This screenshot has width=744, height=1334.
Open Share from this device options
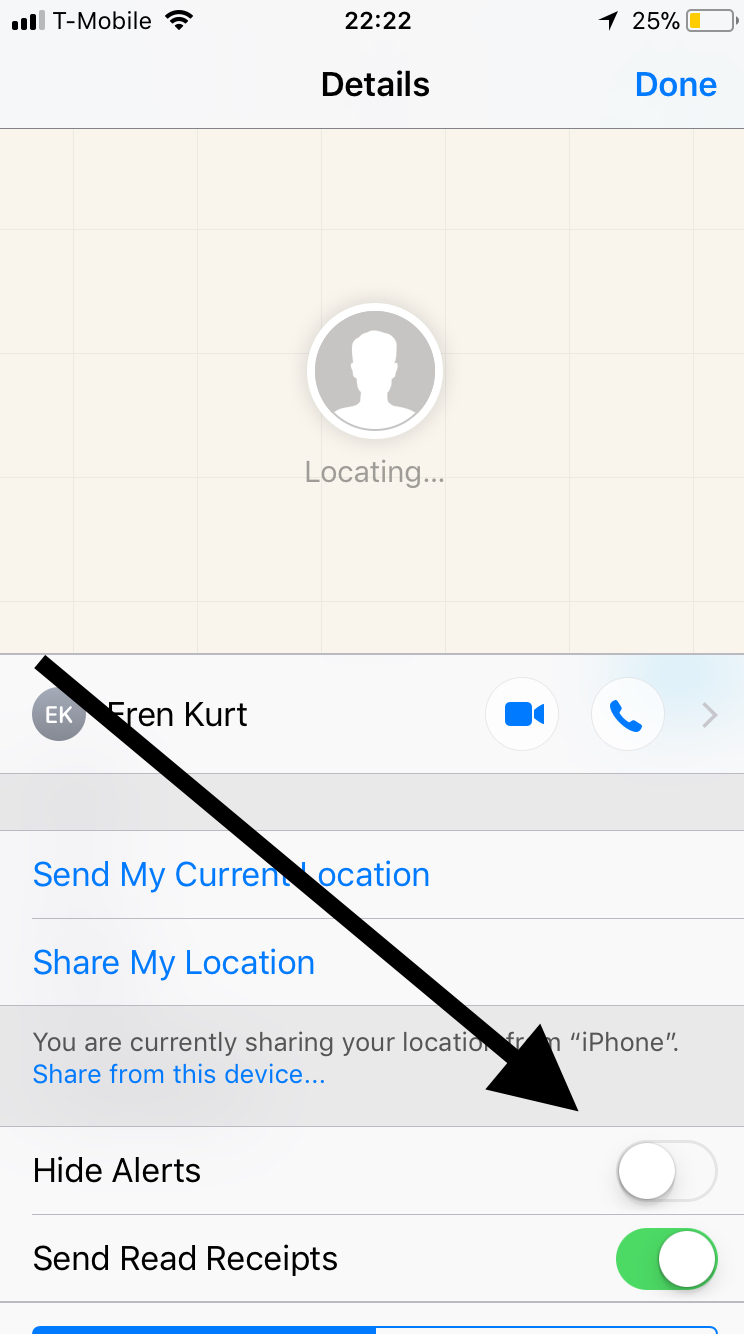(179, 1074)
